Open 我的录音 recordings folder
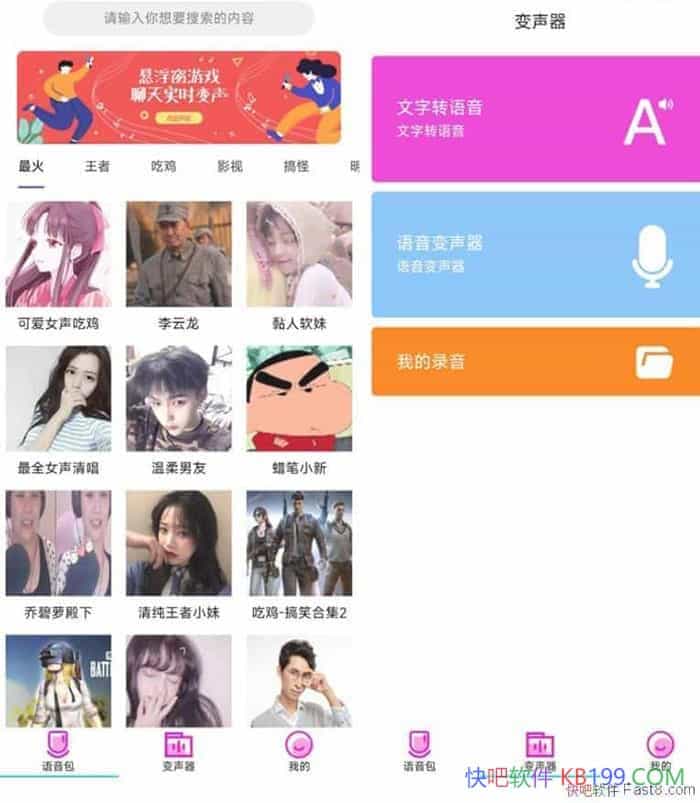700x803 pixels. pos(536,361)
